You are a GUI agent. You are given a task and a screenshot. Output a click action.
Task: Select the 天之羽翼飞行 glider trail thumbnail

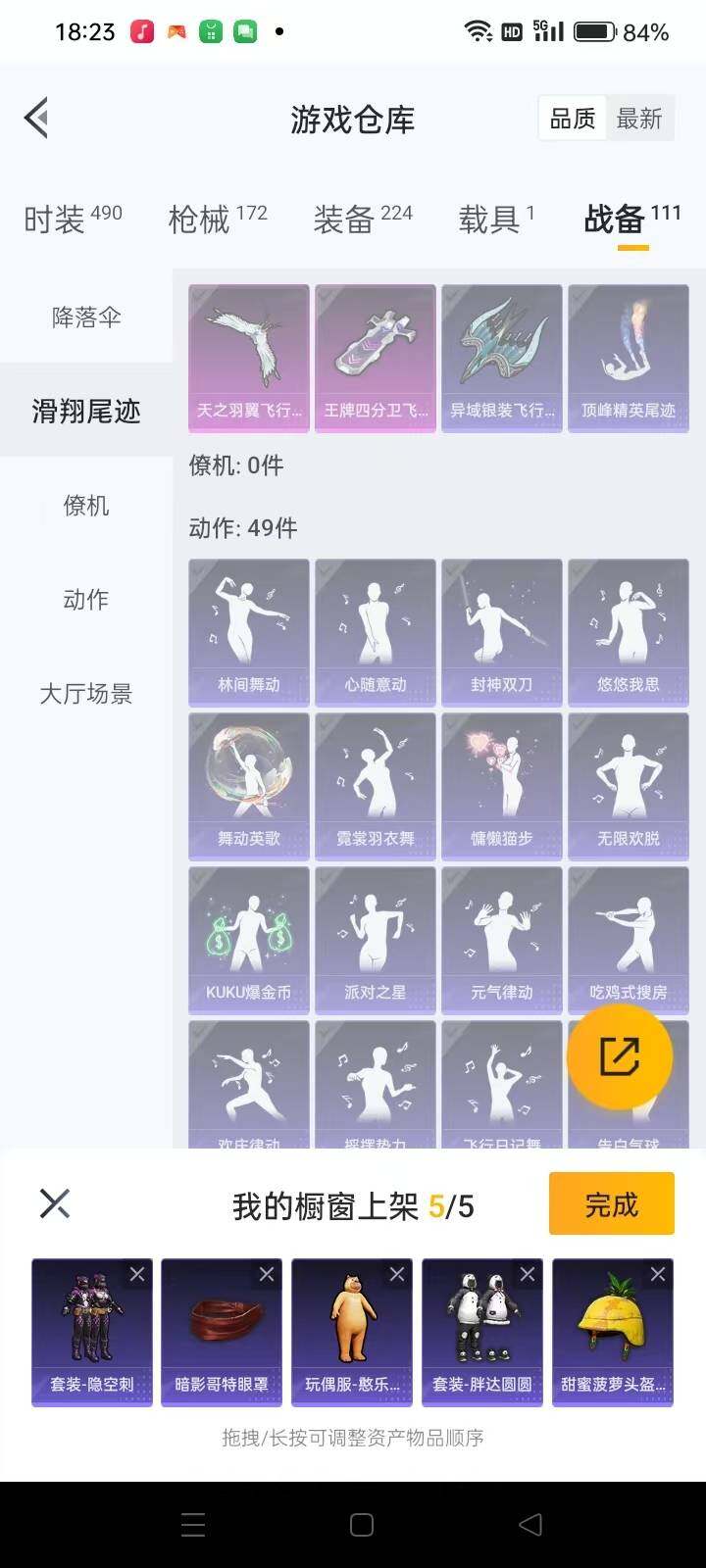click(x=248, y=357)
